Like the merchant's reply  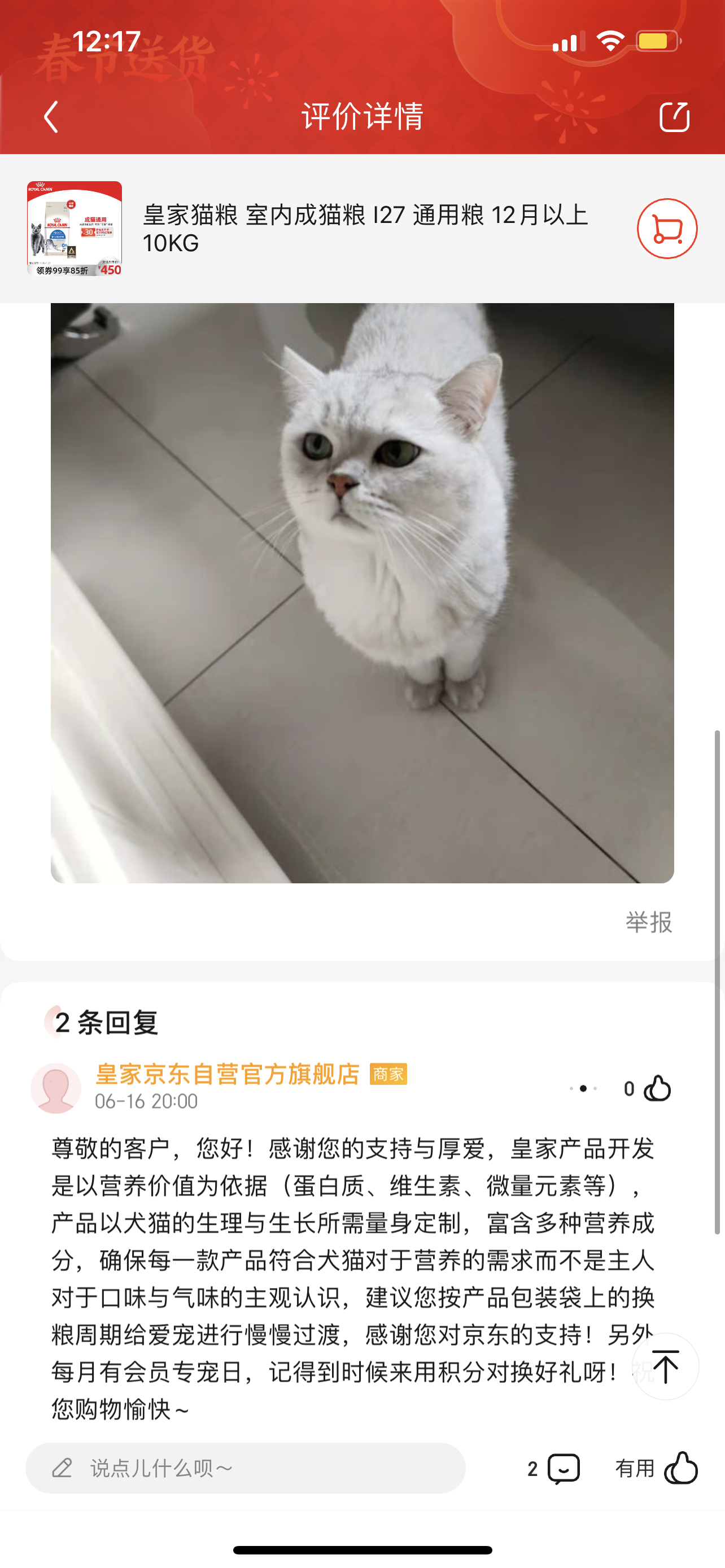click(x=657, y=1088)
